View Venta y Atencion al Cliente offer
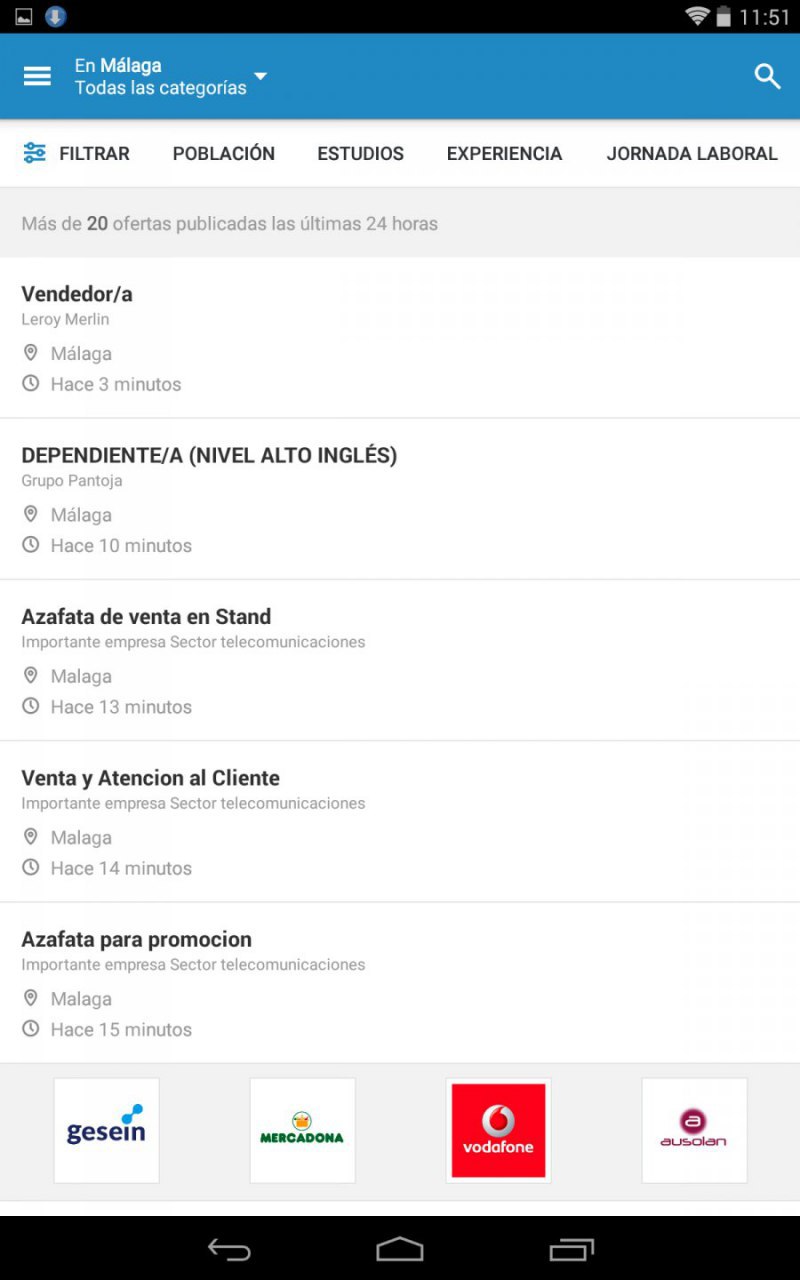This screenshot has height=1280, width=800. pos(400,822)
